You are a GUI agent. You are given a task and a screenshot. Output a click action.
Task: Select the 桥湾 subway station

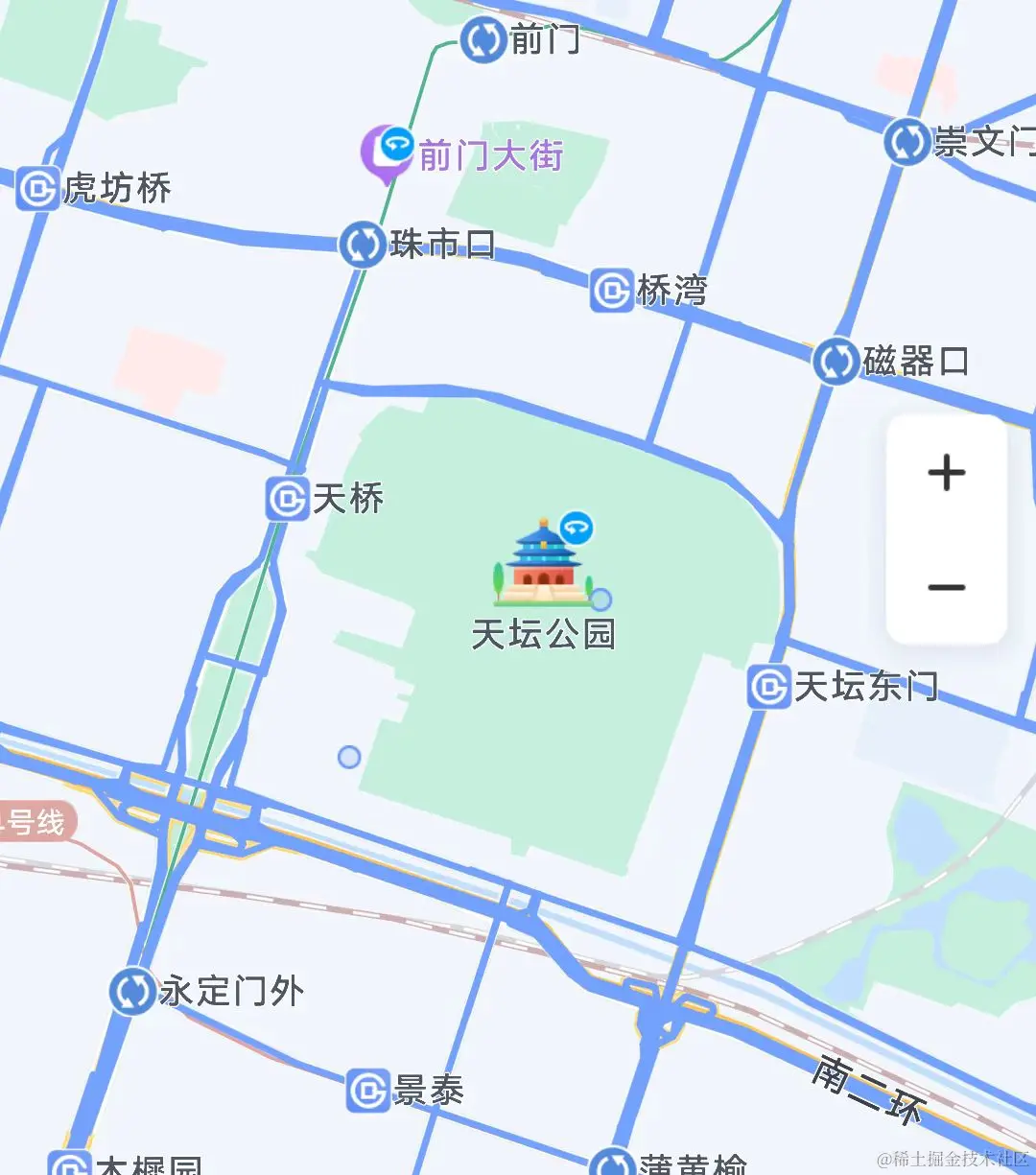point(612,290)
